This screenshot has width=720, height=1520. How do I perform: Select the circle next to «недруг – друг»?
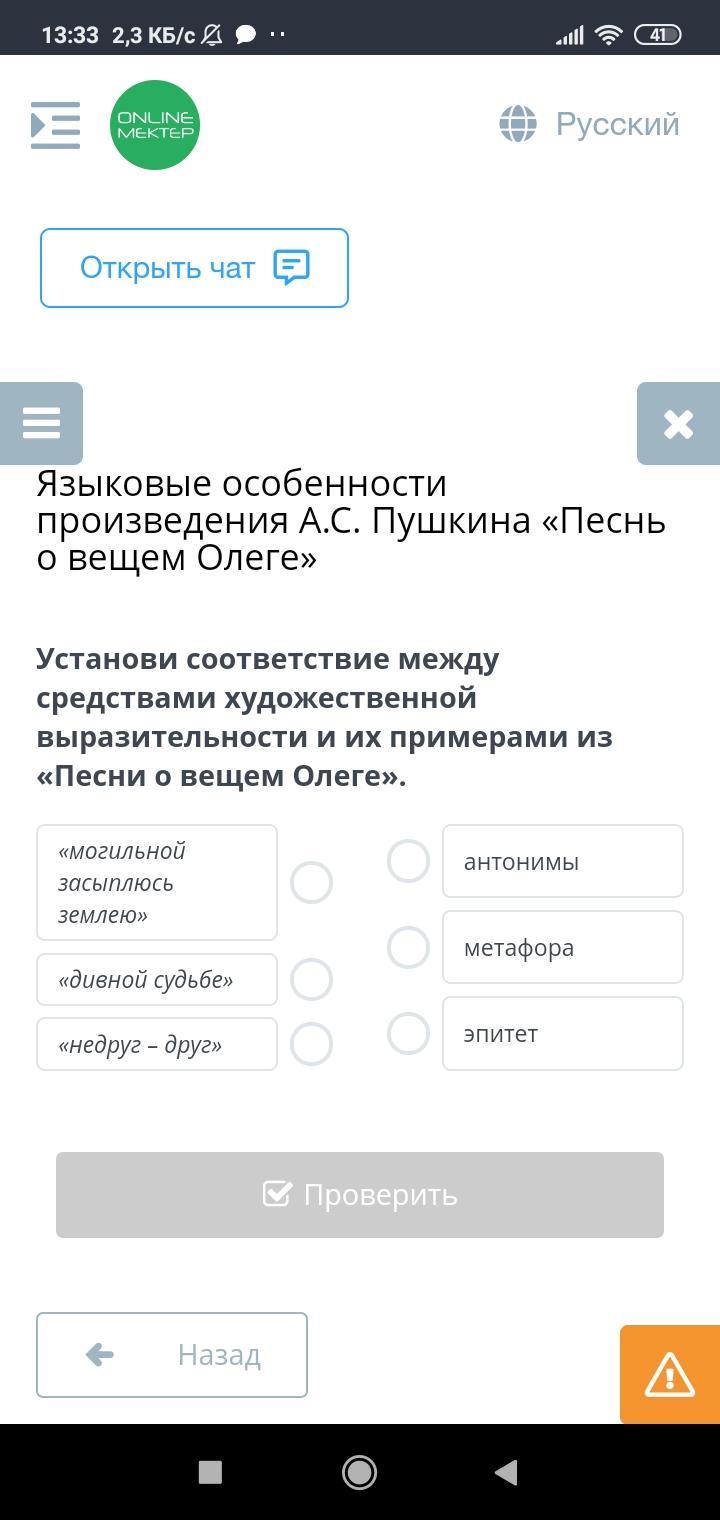pyautogui.click(x=311, y=1044)
